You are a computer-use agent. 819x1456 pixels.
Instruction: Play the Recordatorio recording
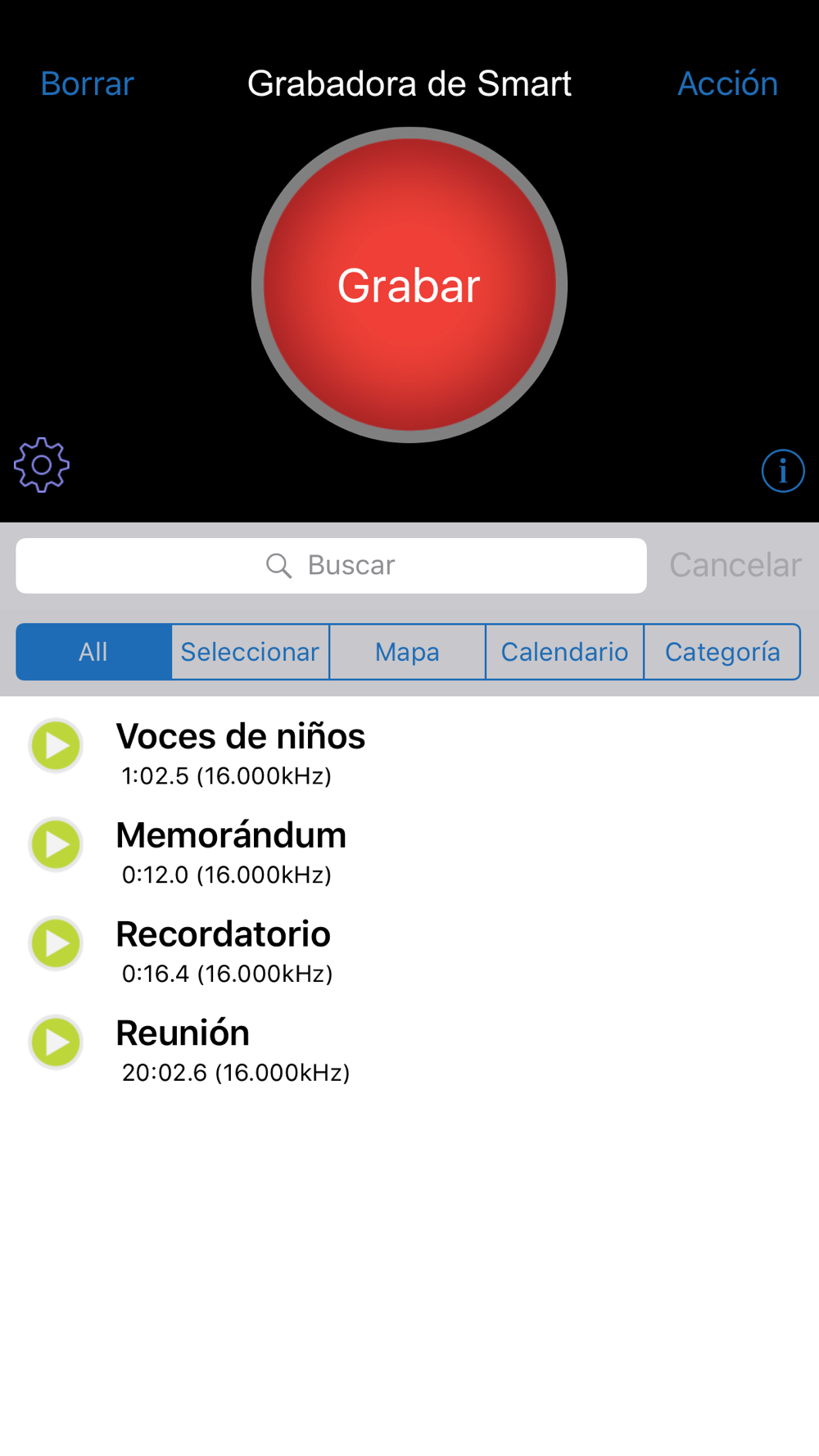click(x=56, y=943)
